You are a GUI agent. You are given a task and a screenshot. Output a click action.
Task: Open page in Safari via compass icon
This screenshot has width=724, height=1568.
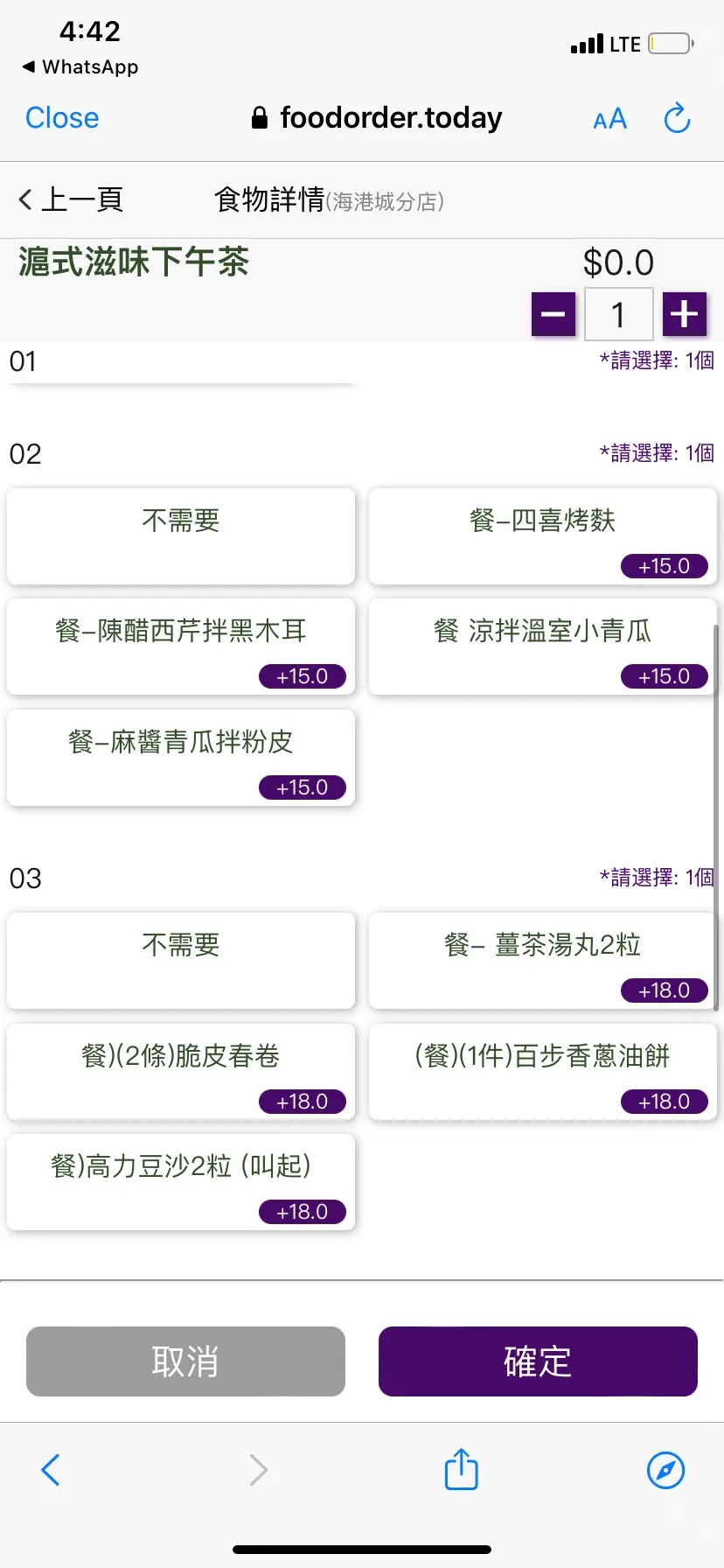pos(665,1470)
